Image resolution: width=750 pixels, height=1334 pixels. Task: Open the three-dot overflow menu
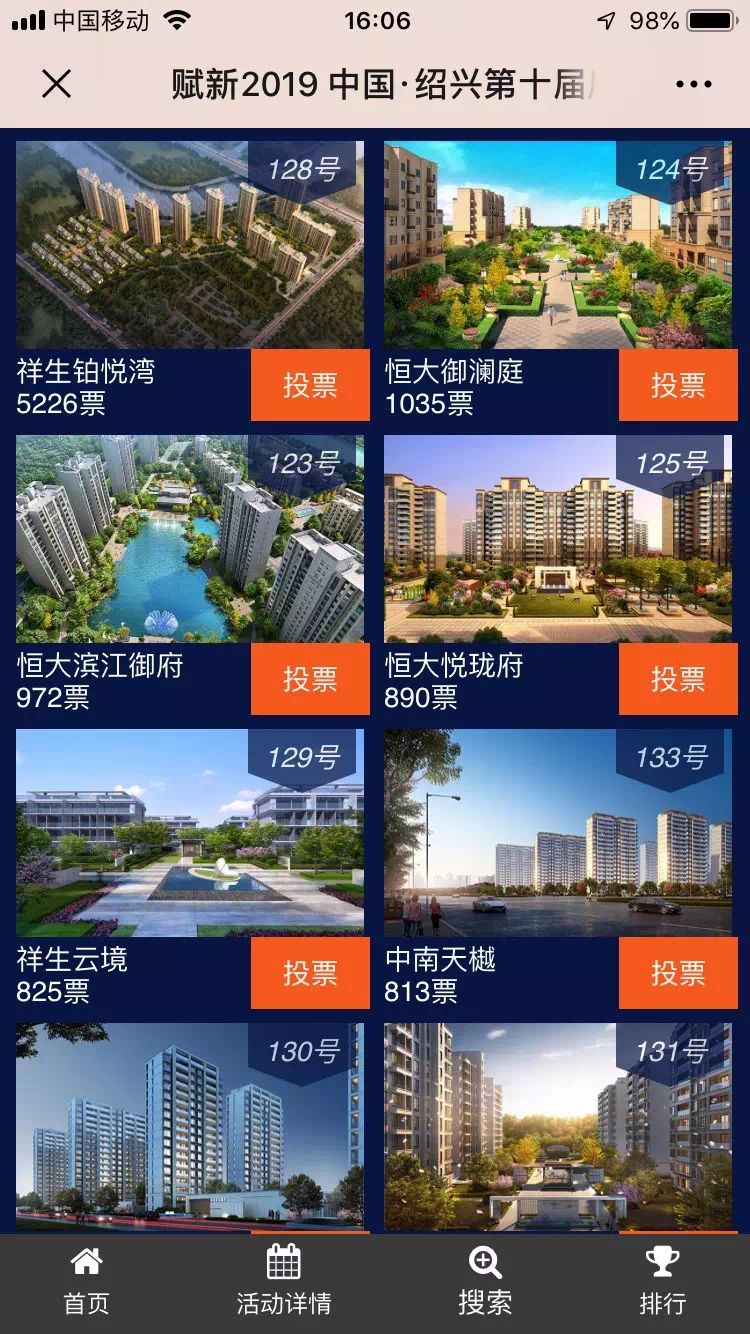693,84
